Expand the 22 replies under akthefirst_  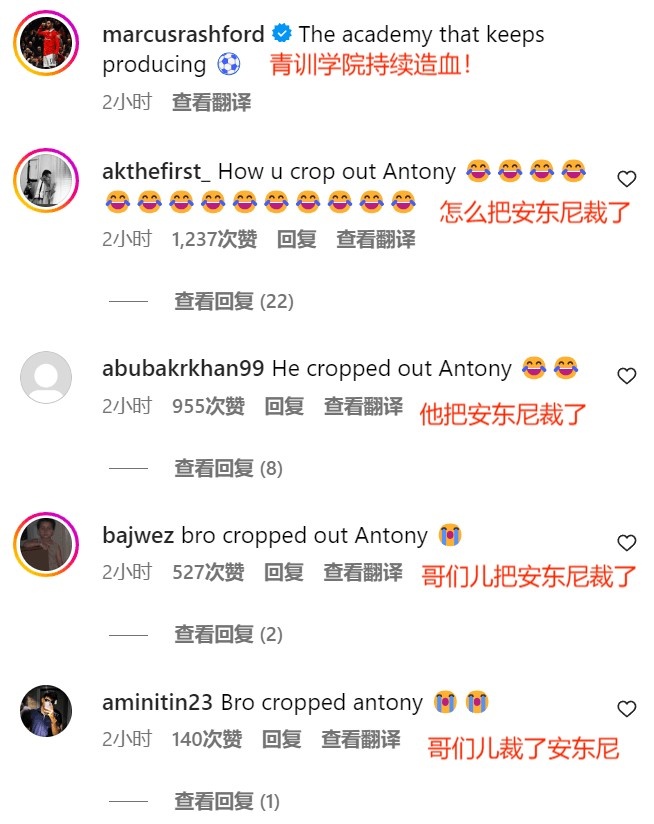pyautogui.click(x=233, y=301)
